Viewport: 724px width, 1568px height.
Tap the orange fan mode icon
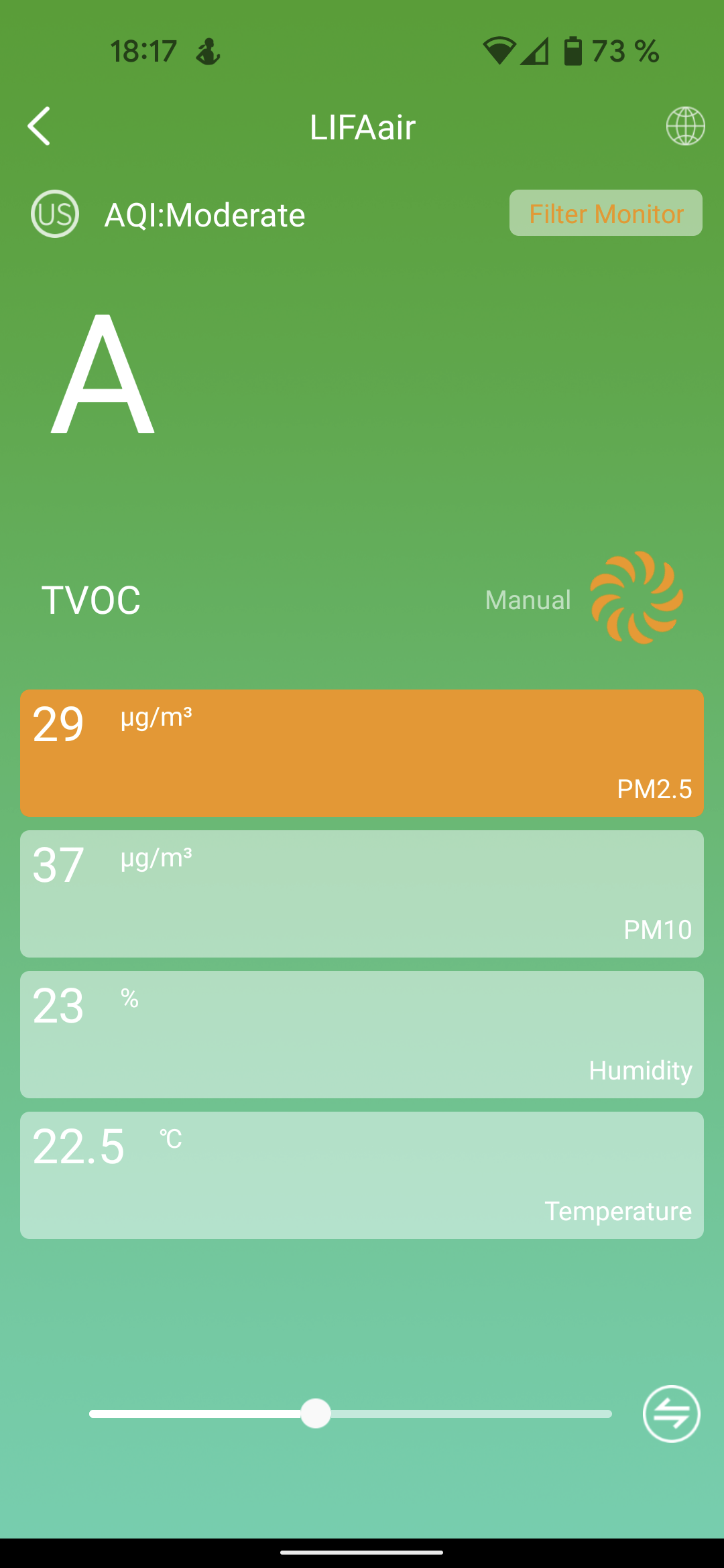pyautogui.click(x=636, y=598)
